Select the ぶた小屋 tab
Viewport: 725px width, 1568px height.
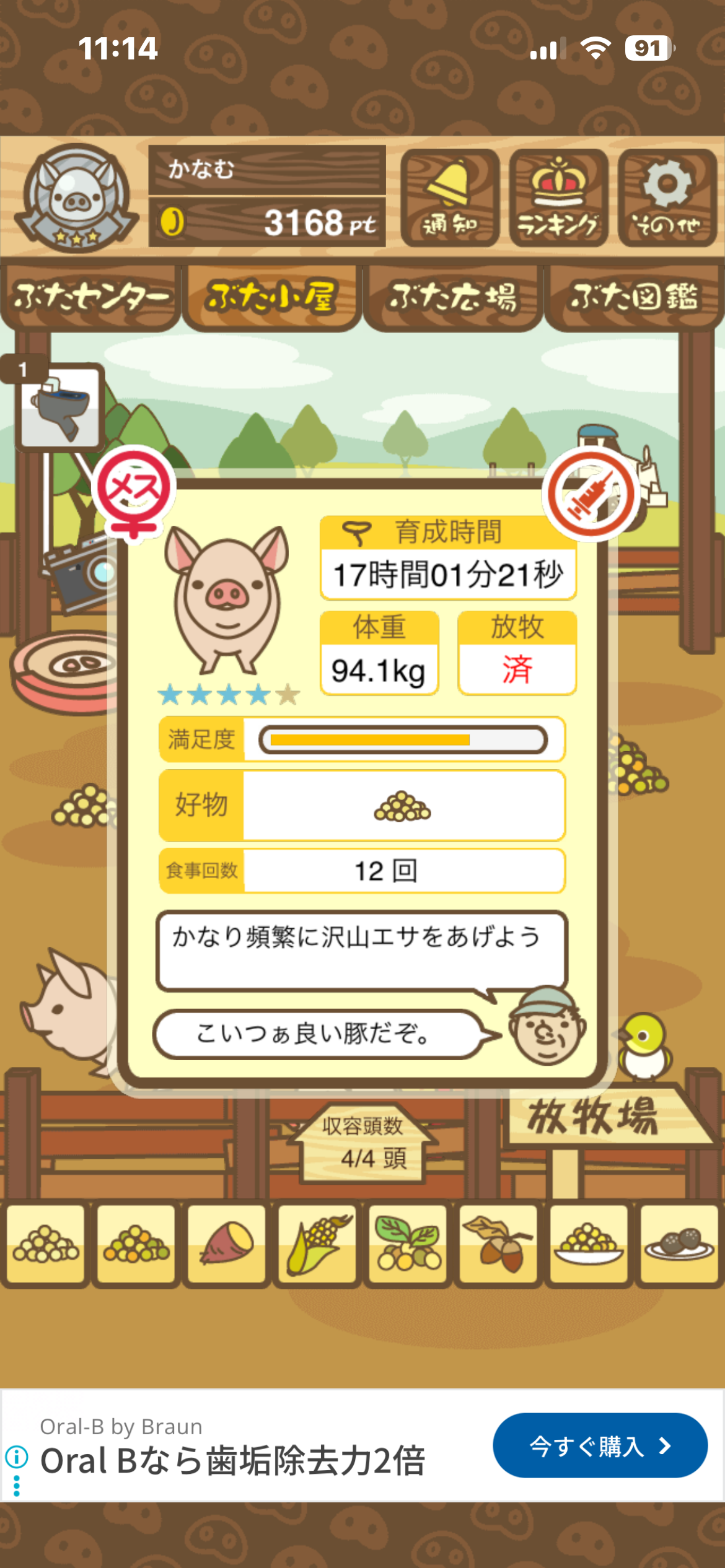[x=271, y=297]
